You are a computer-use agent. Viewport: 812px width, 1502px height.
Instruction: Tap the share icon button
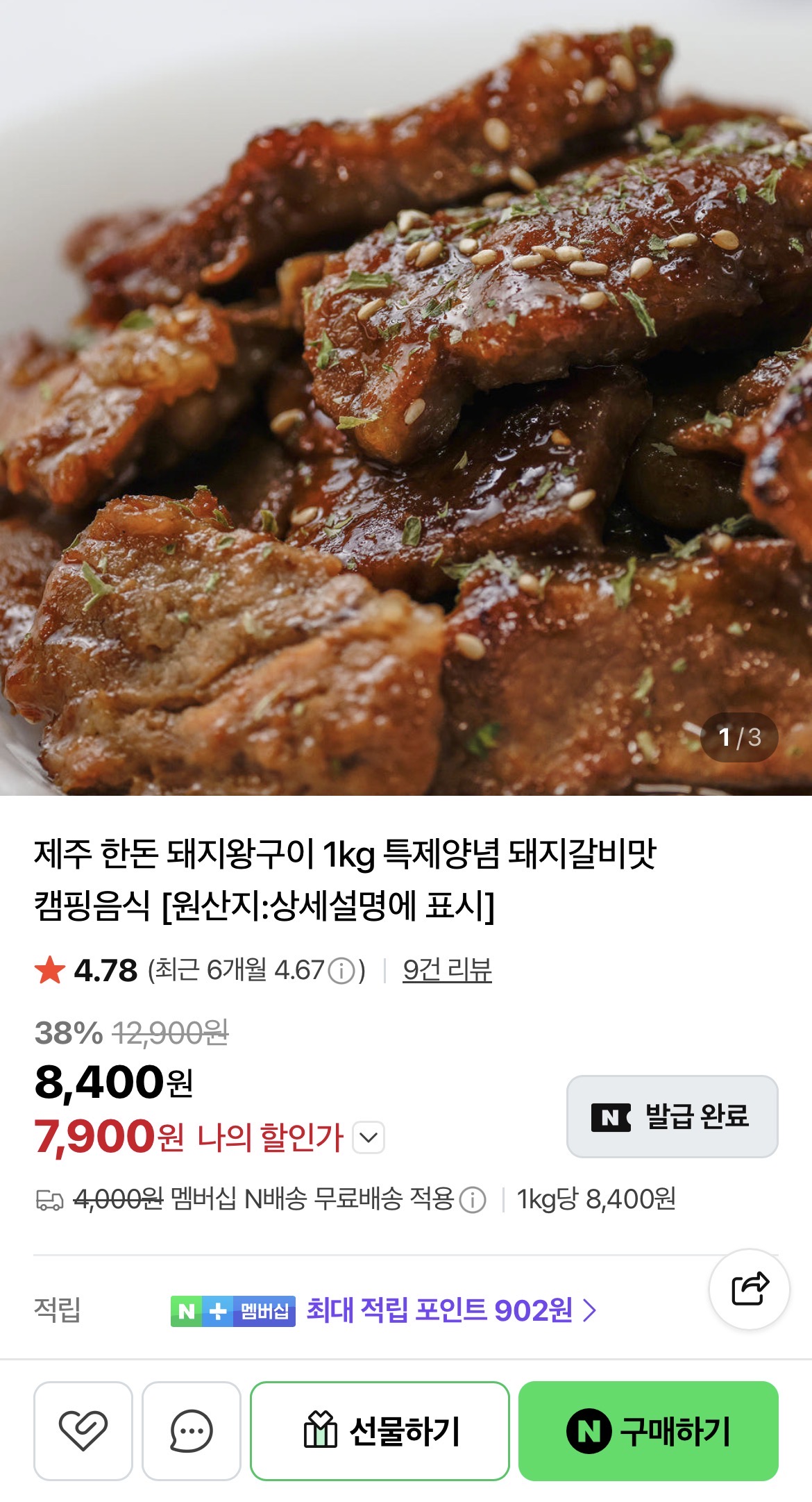pyautogui.click(x=749, y=1289)
